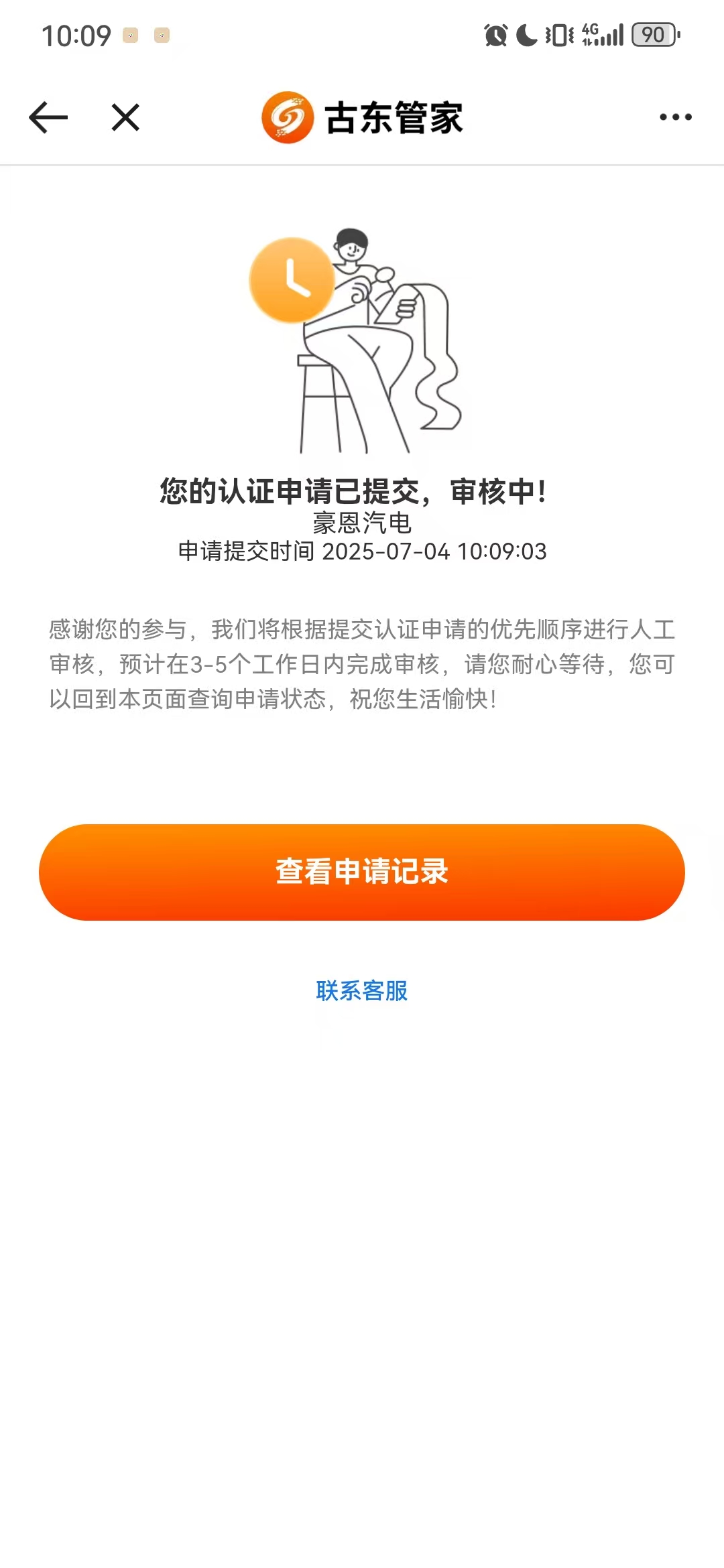
Task: Go back using the top arrow
Action: (48, 118)
